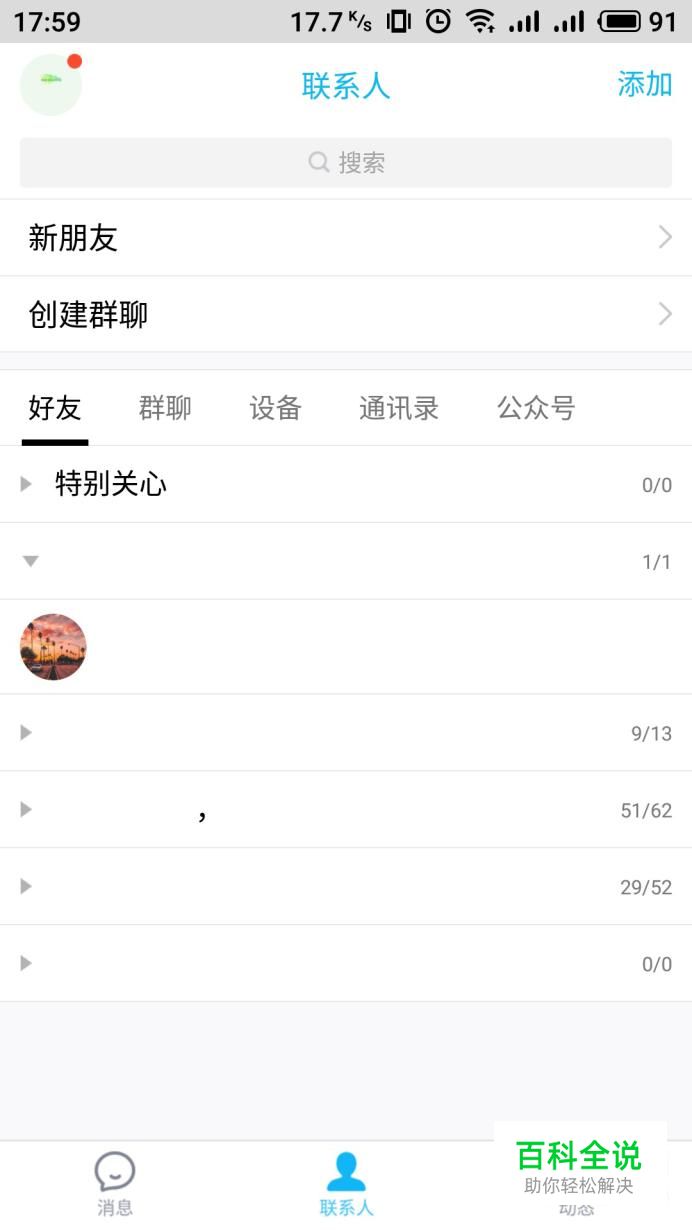Expand the friend group showing 29/52
The image size is (692, 1230).
346,887
